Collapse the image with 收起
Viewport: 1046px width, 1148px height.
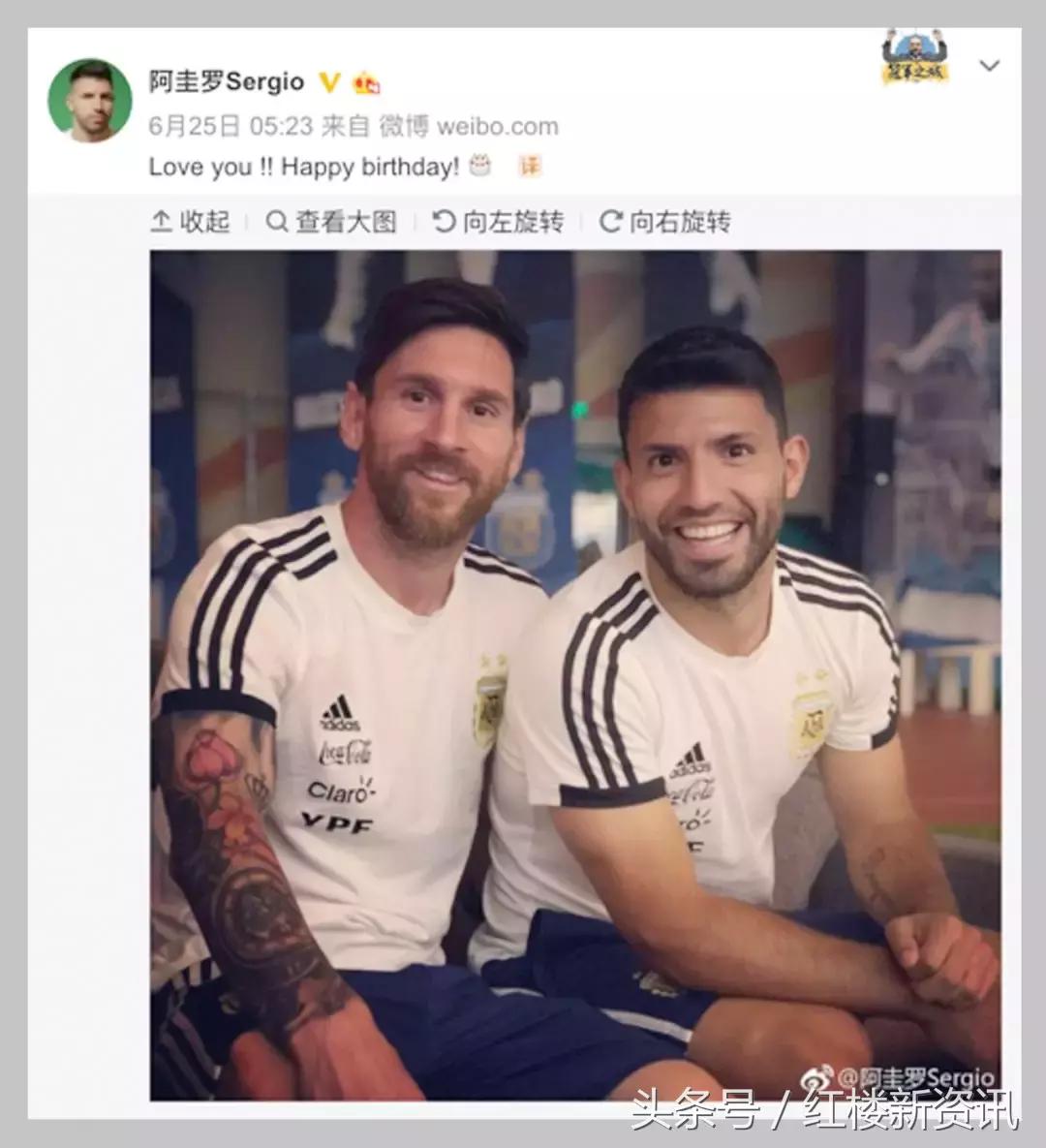[191, 222]
